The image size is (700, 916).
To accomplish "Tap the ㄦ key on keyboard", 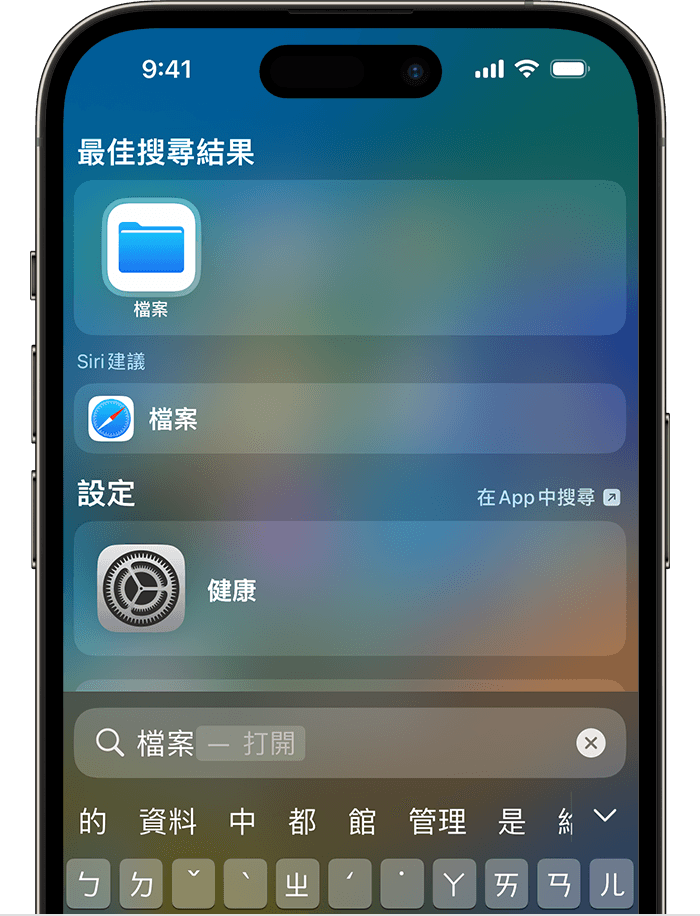I will tap(611, 883).
